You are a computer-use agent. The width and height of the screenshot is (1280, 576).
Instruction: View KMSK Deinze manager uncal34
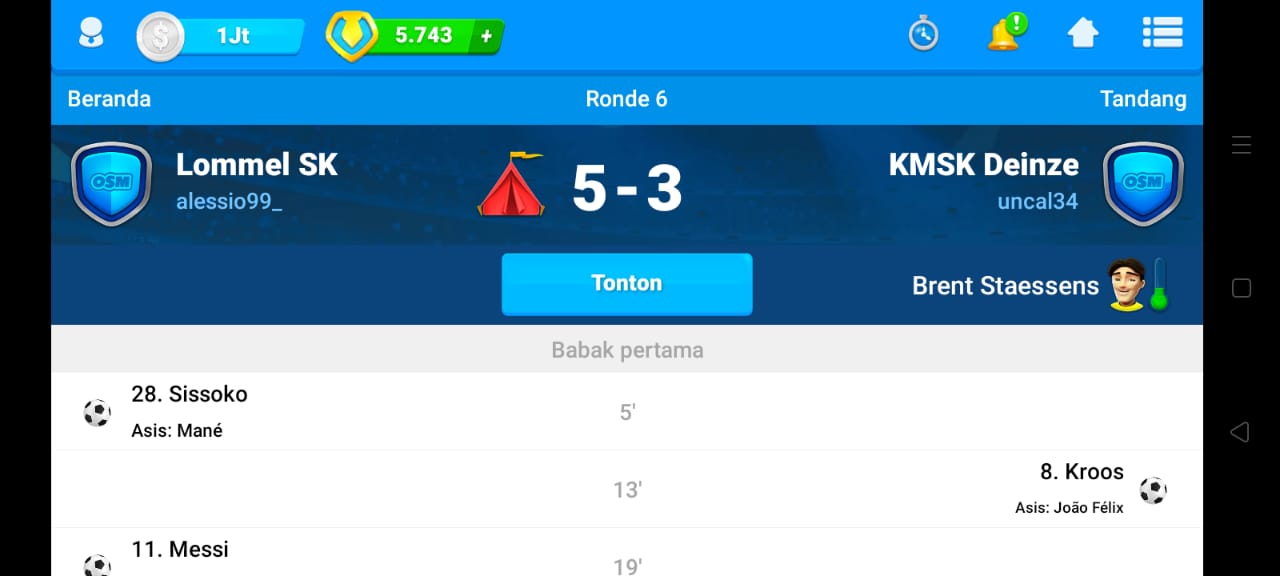pos(1037,201)
